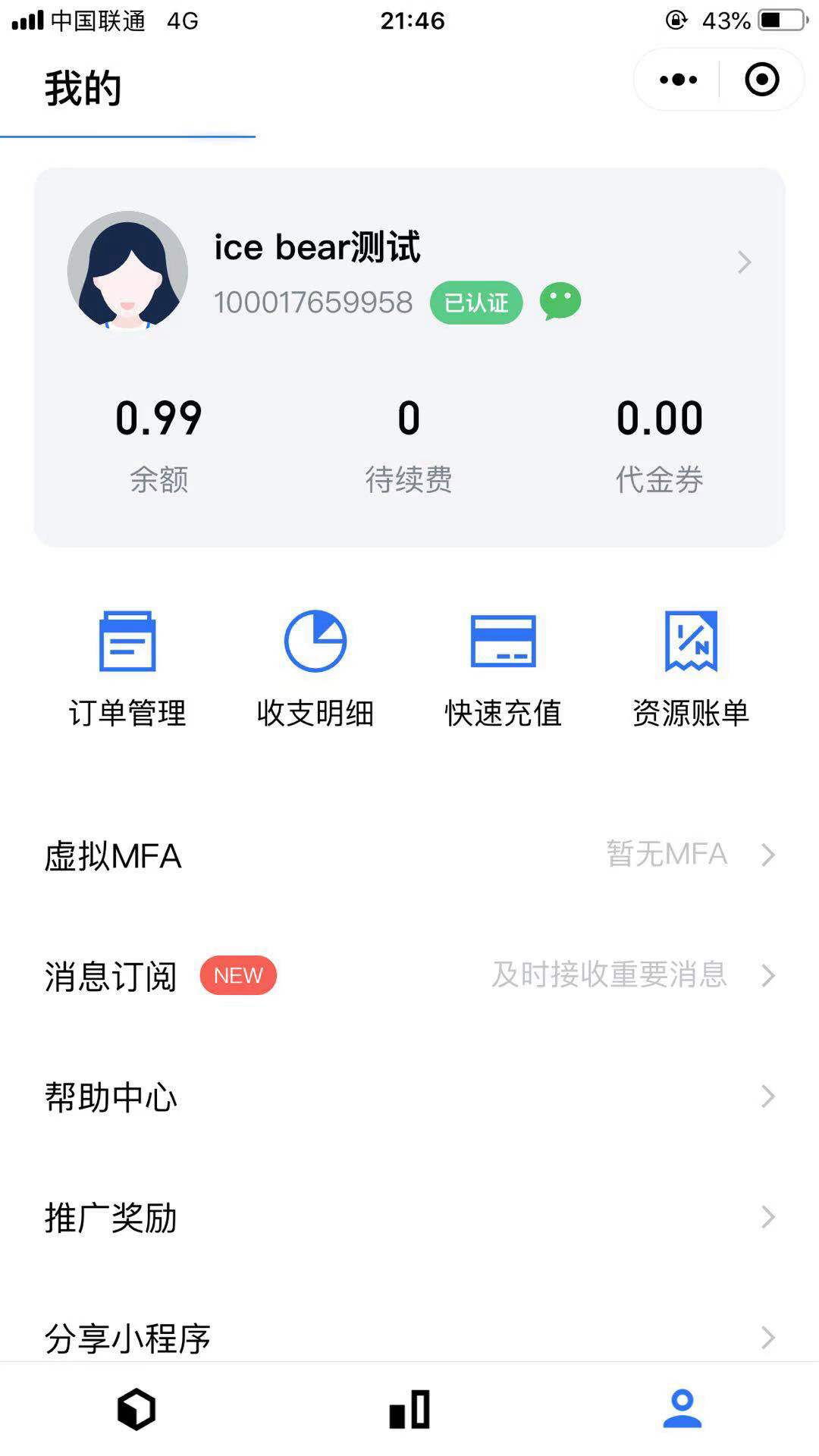This screenshot has height=1456, width=819.
Task: Go to 帮助中心 help center
Action: point(409,1097)
